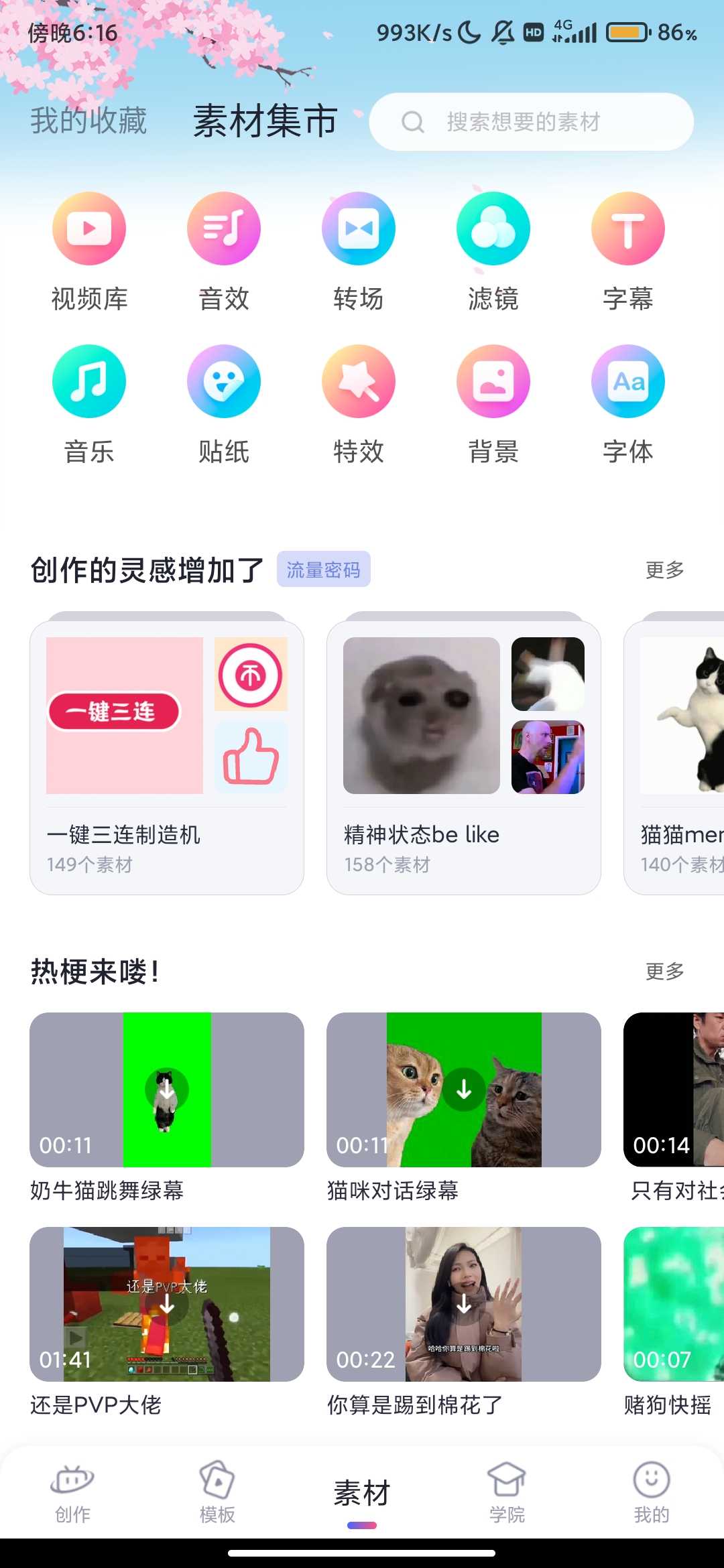
Task: Open the 精神状态be like collection card
Action: tap(464, 757)
